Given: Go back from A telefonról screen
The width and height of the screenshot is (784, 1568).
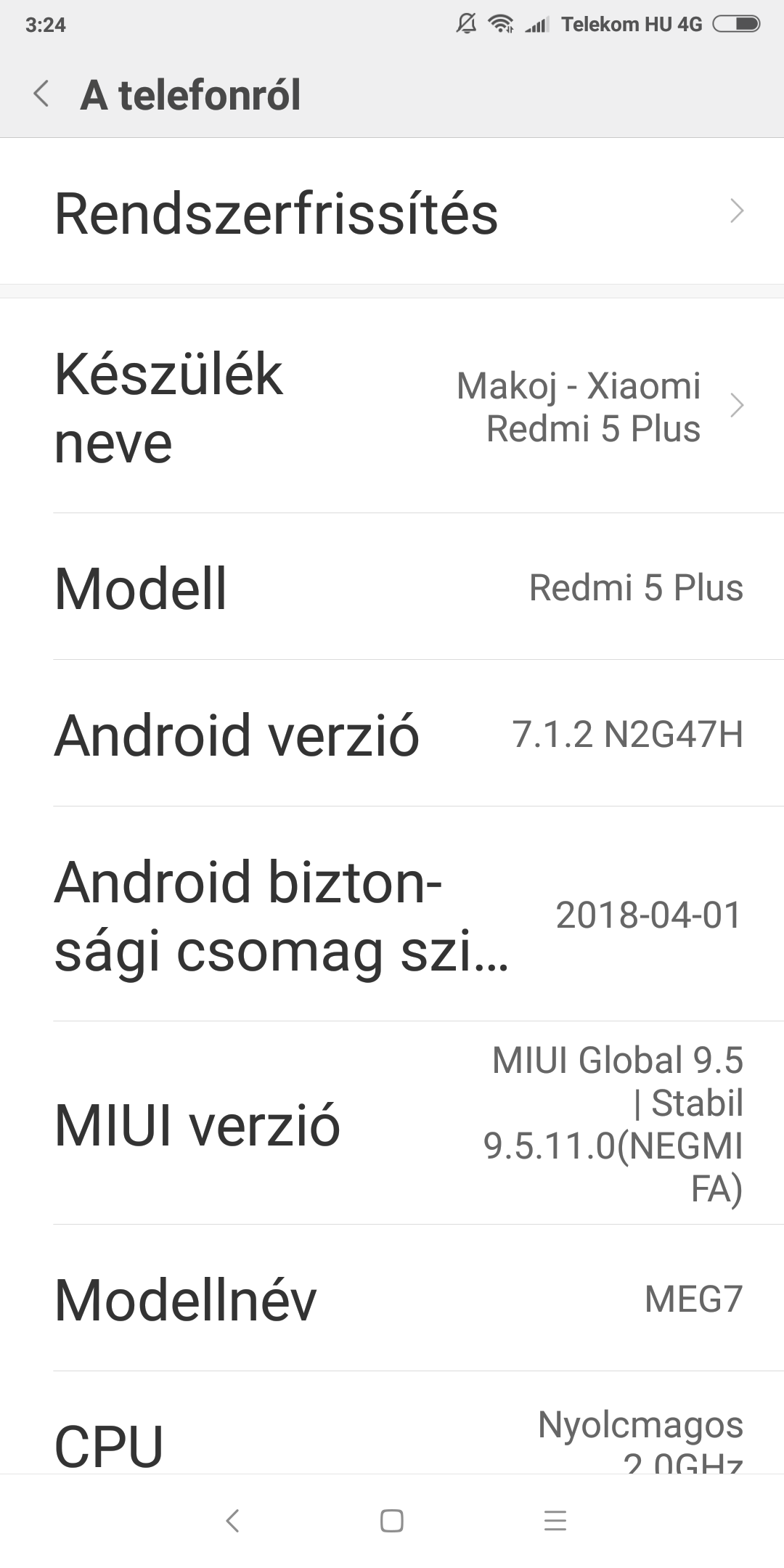Looking at the screenshot, I should tap(42, 94).
